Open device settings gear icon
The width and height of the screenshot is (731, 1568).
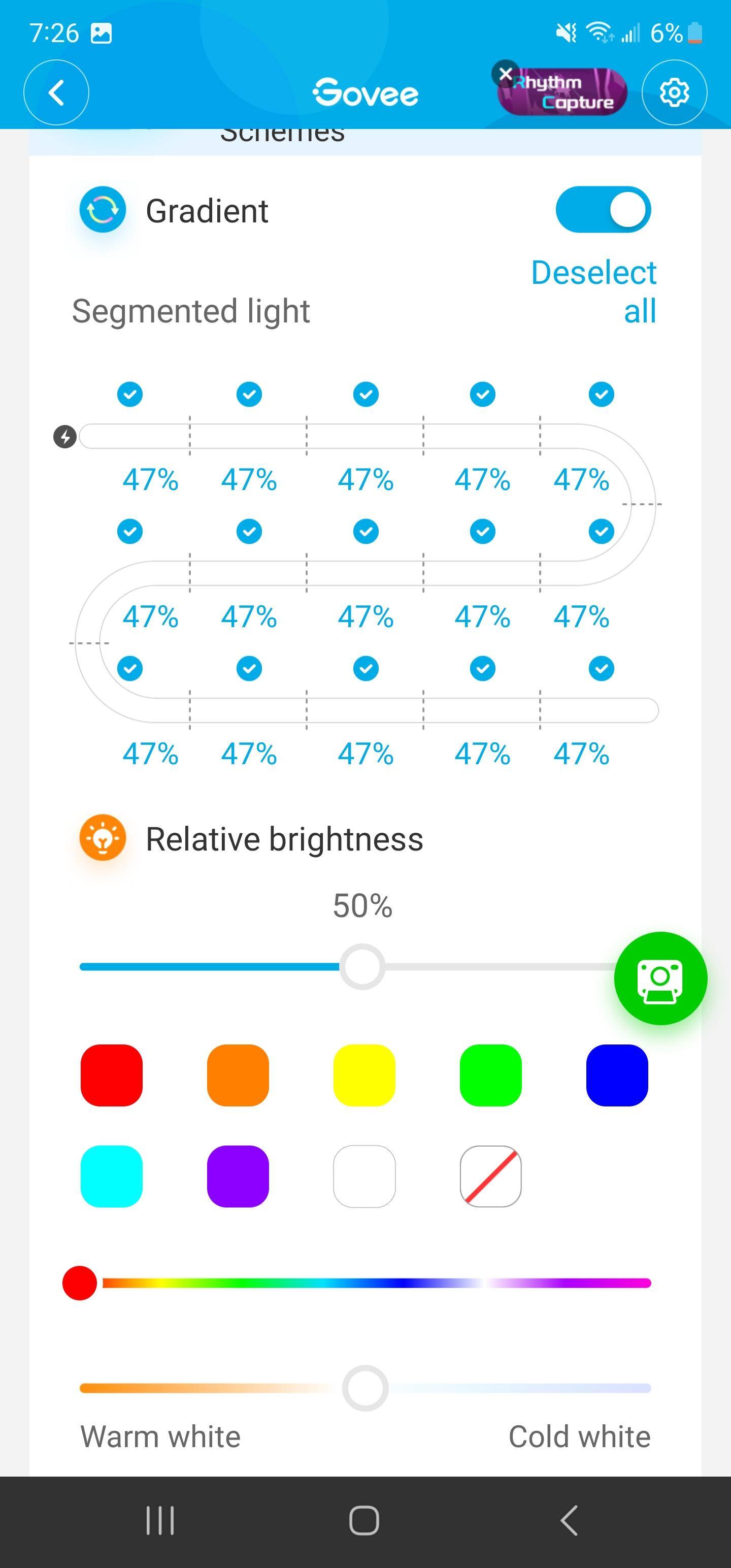(x=674, y=92)
